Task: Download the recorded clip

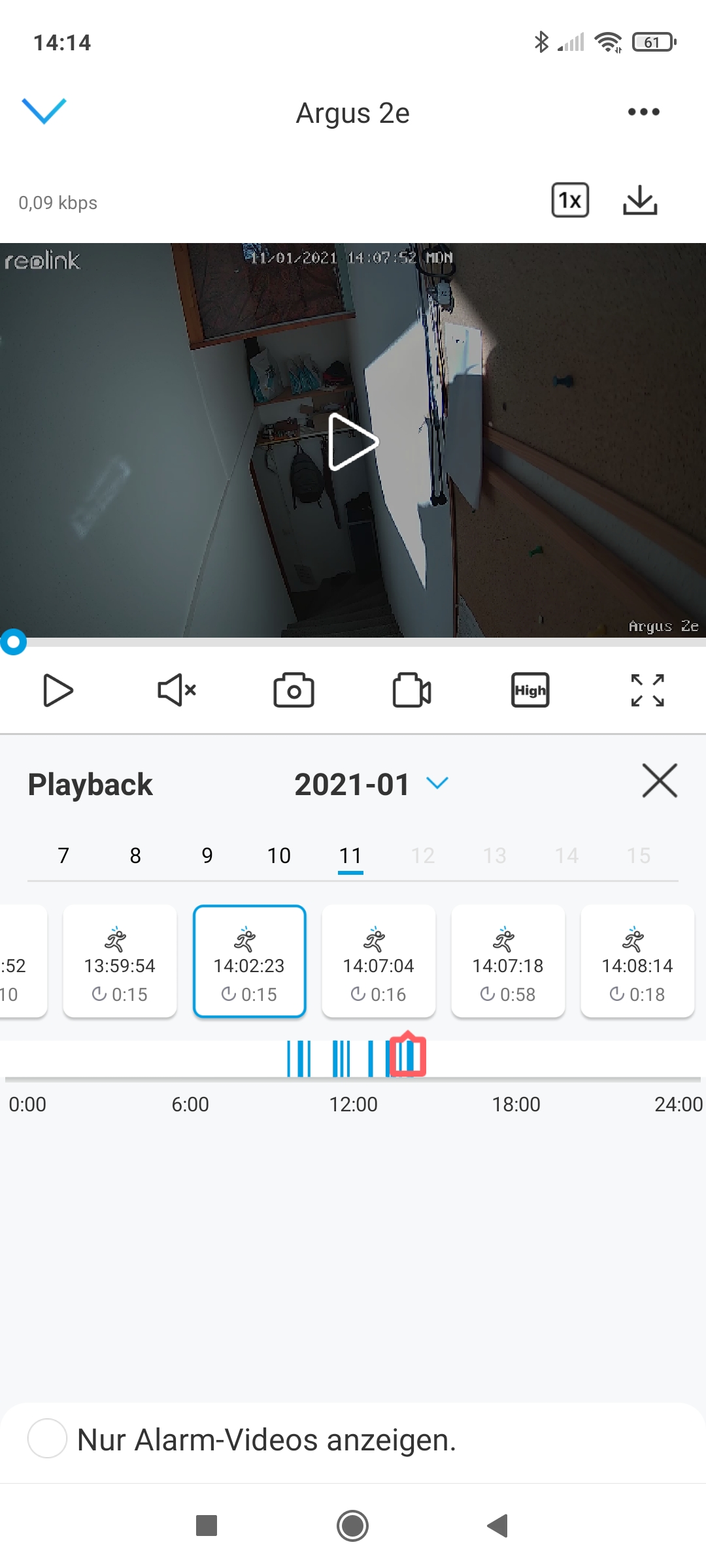Action: click(x=639, y=200)
